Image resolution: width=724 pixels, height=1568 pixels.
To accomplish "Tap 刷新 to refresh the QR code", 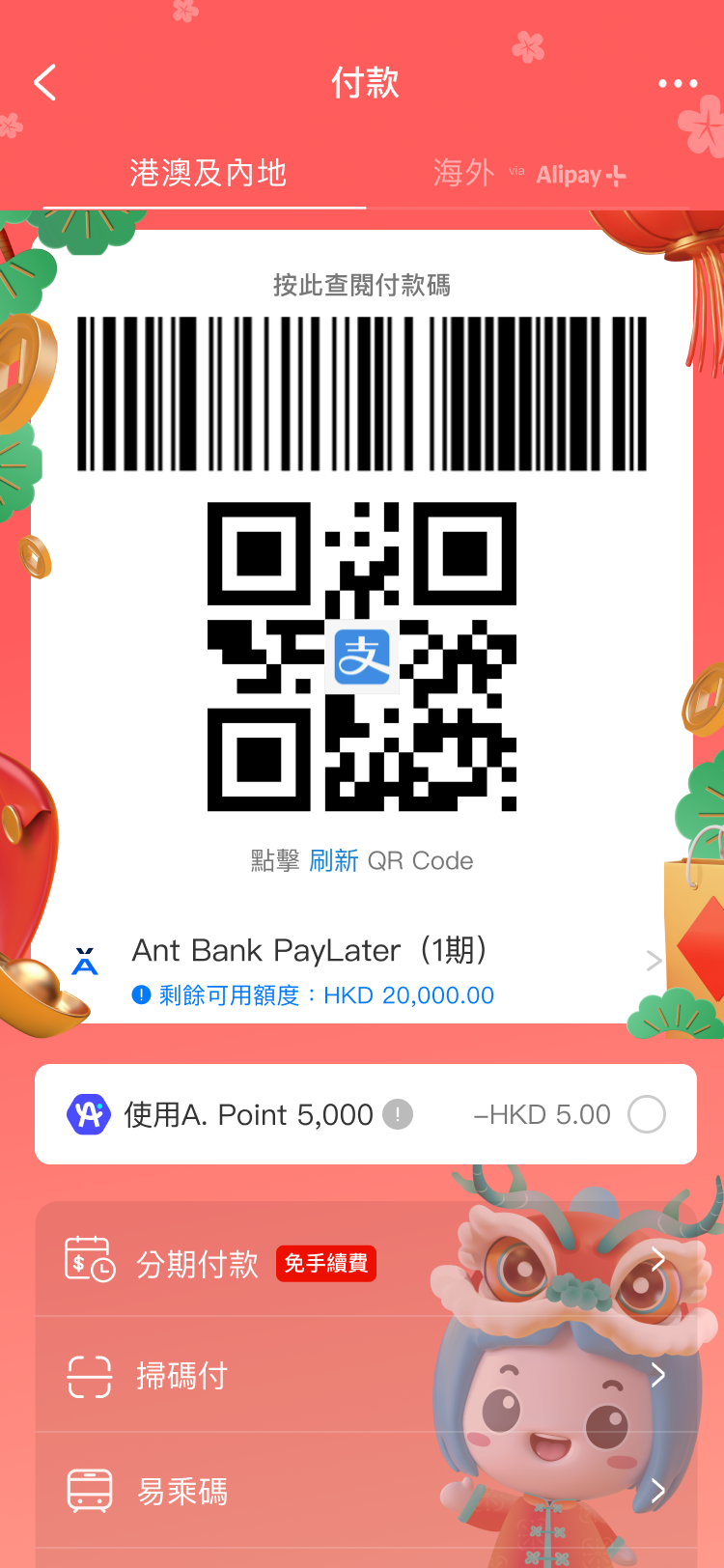I will pyautogui.click(x=334, y=860).
